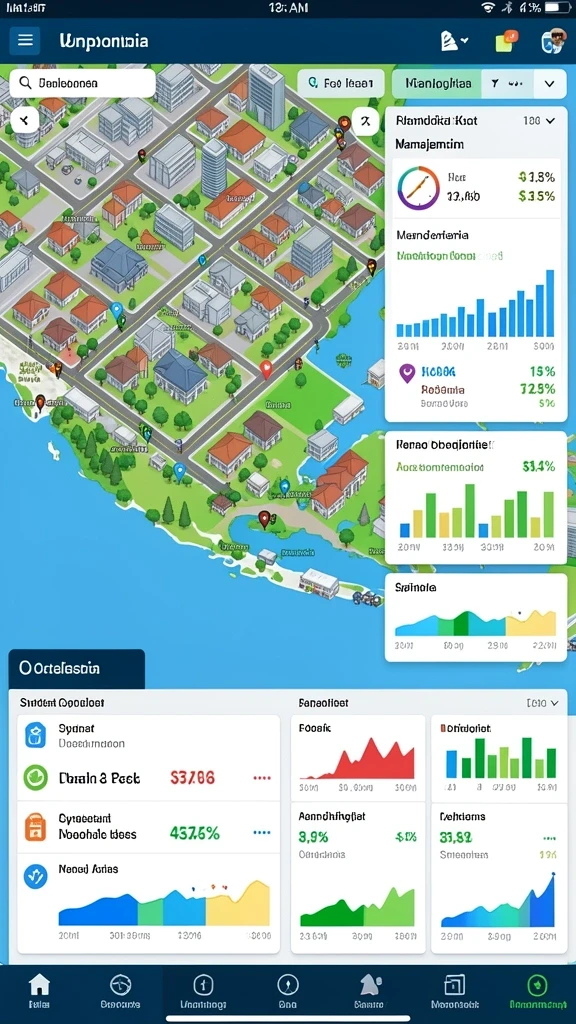Go to the Home tab in bottom bar
The image size is (576, 1024).
39,991
